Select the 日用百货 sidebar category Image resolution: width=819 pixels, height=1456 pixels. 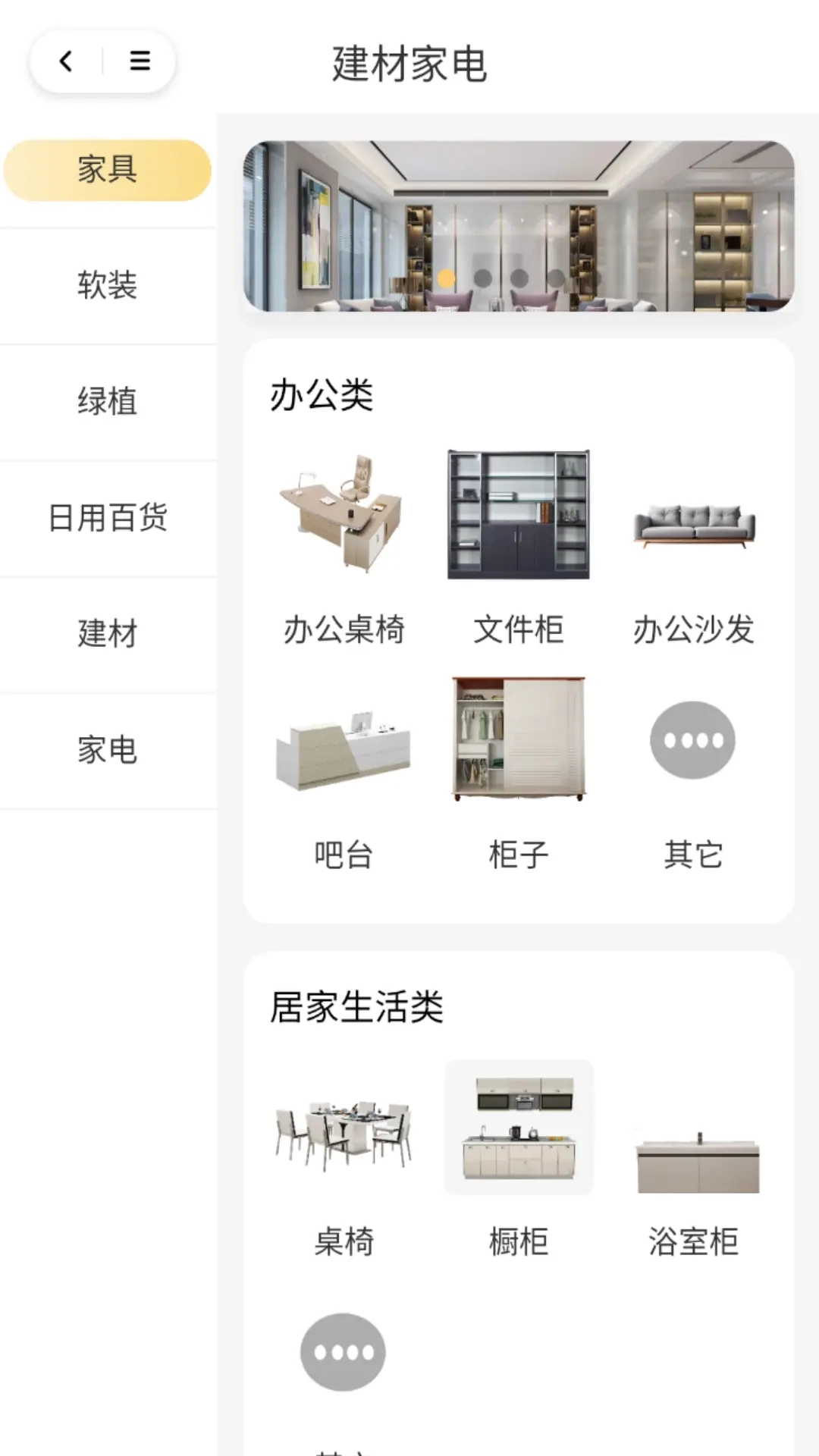tap(107, 518)
